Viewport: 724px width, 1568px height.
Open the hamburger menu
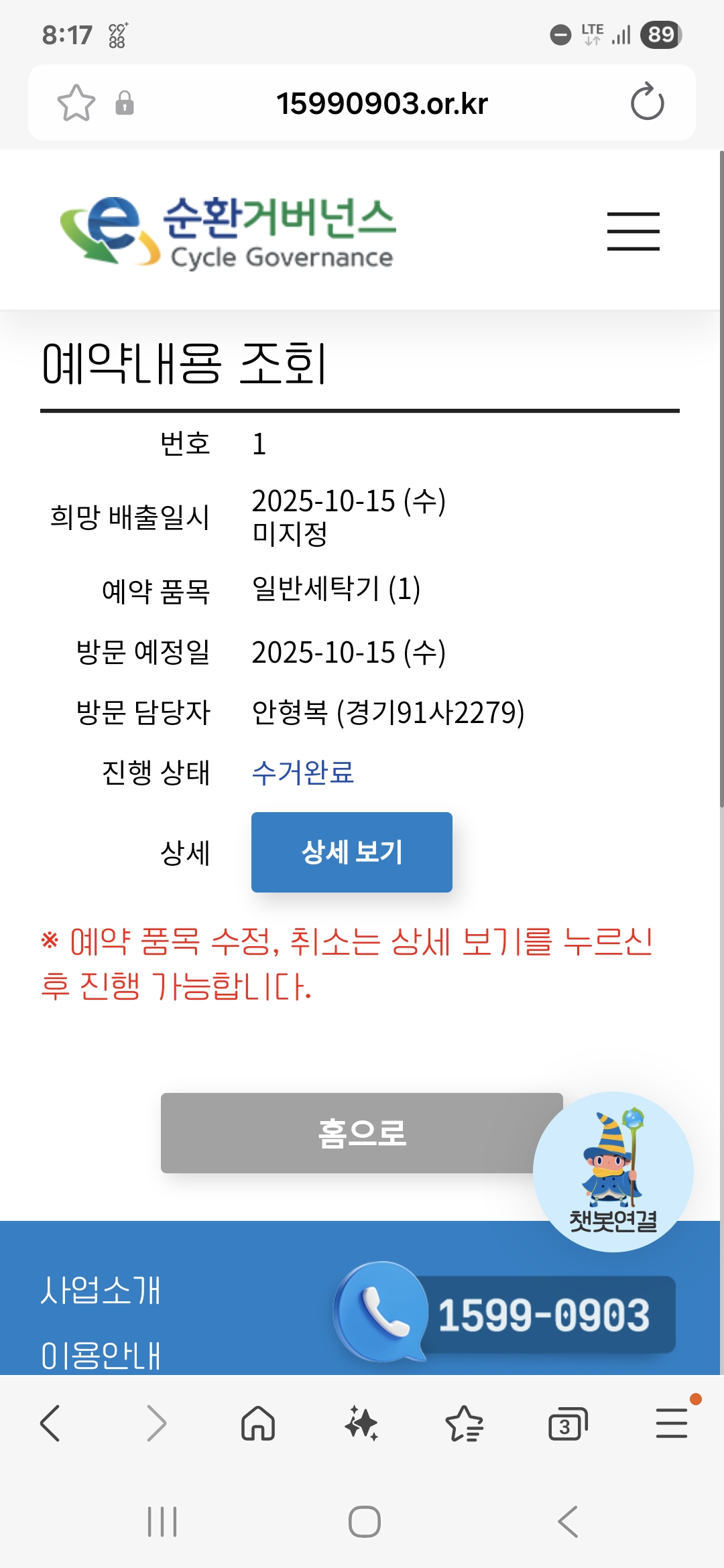(633, 231)
